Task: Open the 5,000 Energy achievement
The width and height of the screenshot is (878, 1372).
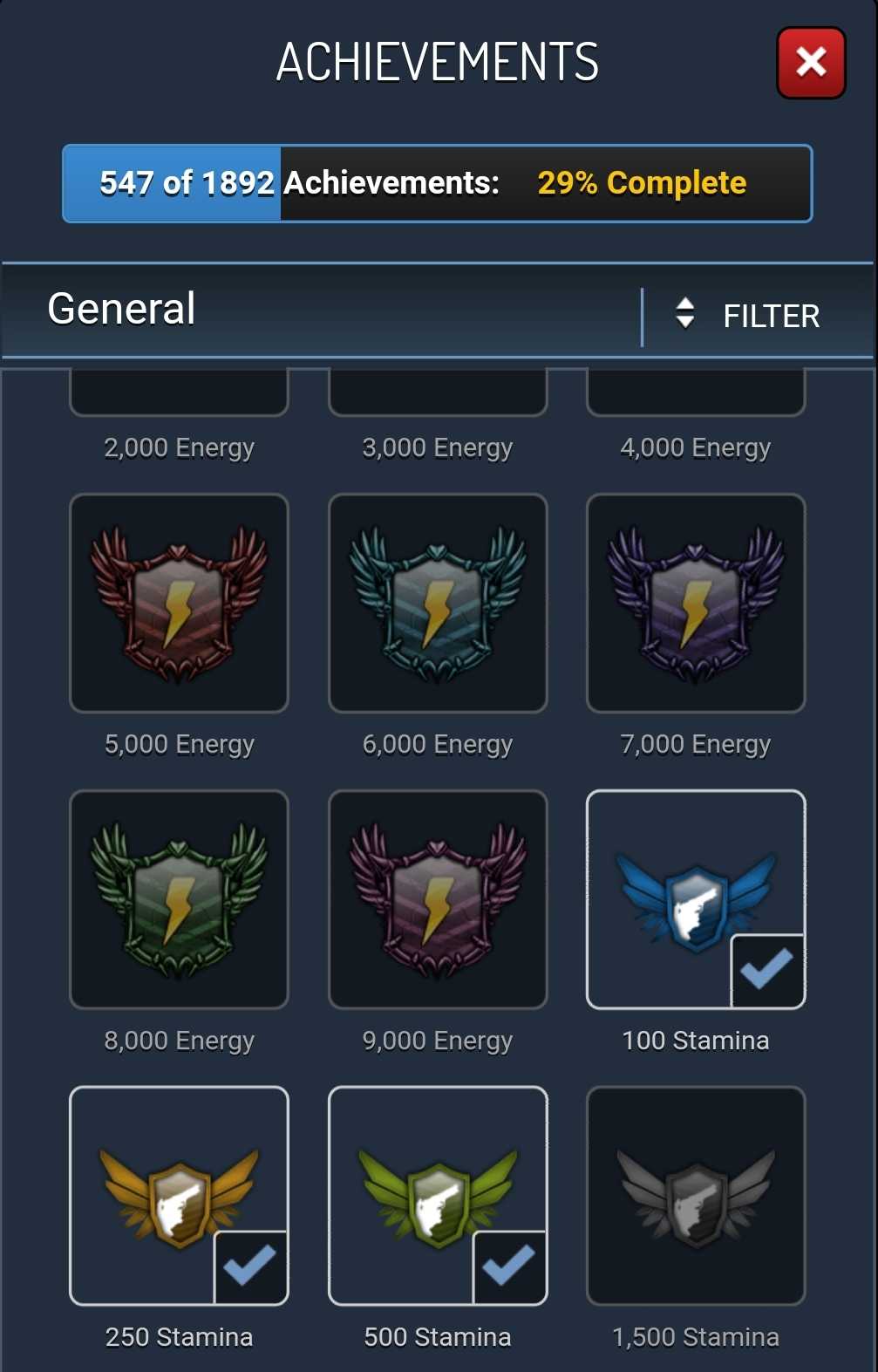Action: tap(179, 604)
